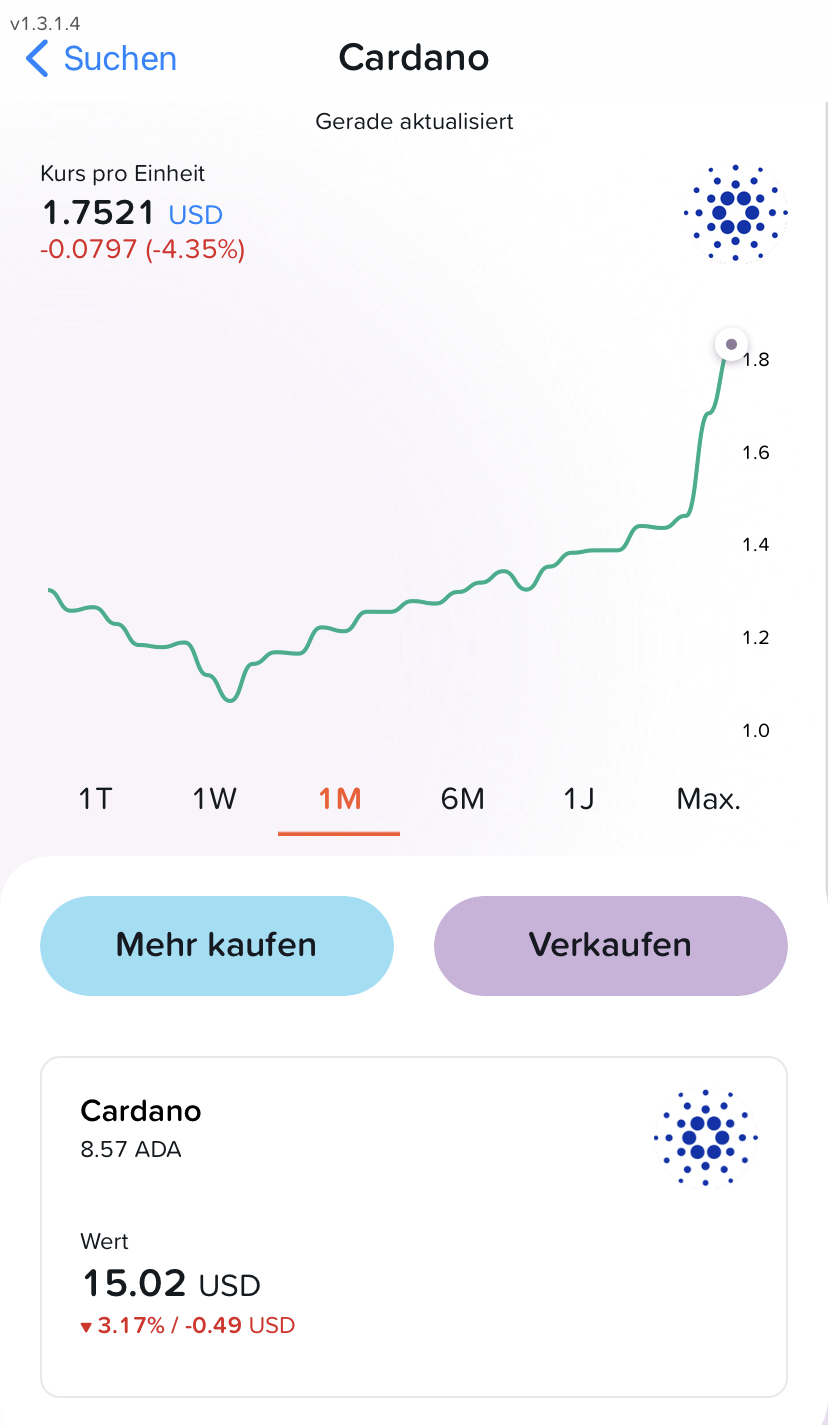Show the Max. price history

point(709,799)
